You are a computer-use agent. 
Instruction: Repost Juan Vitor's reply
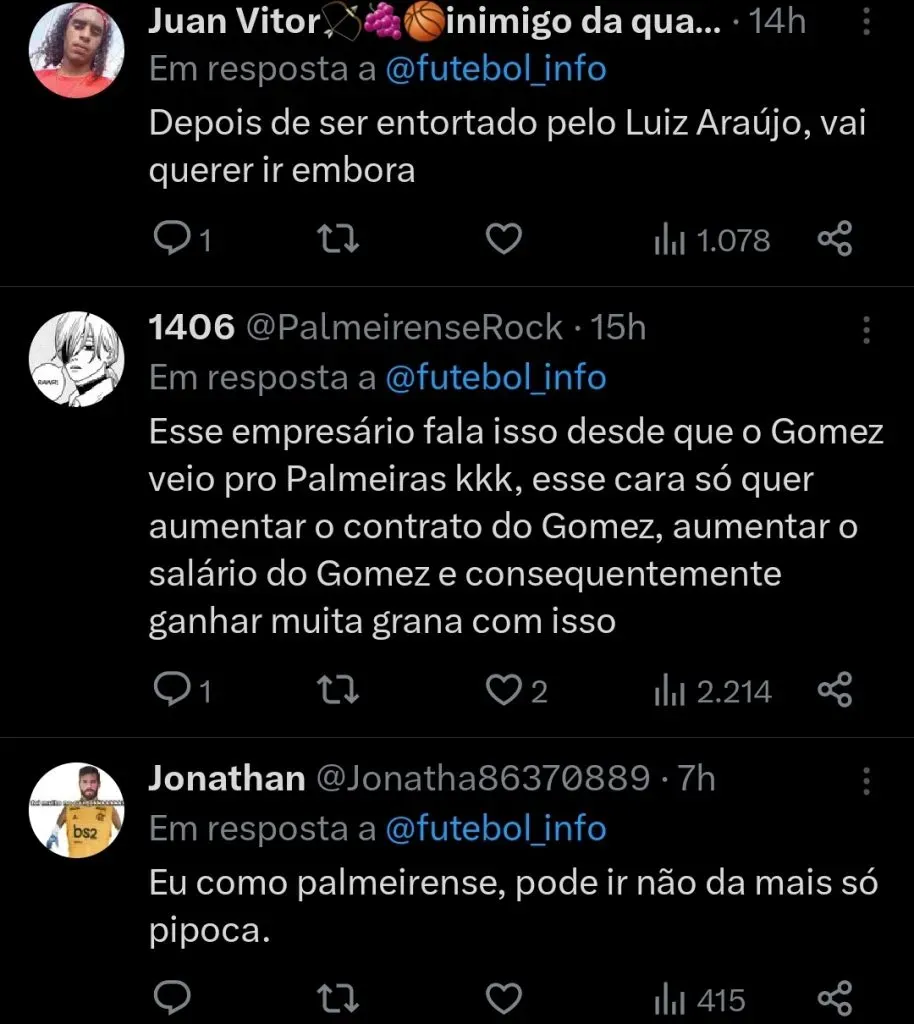[339, 239]
